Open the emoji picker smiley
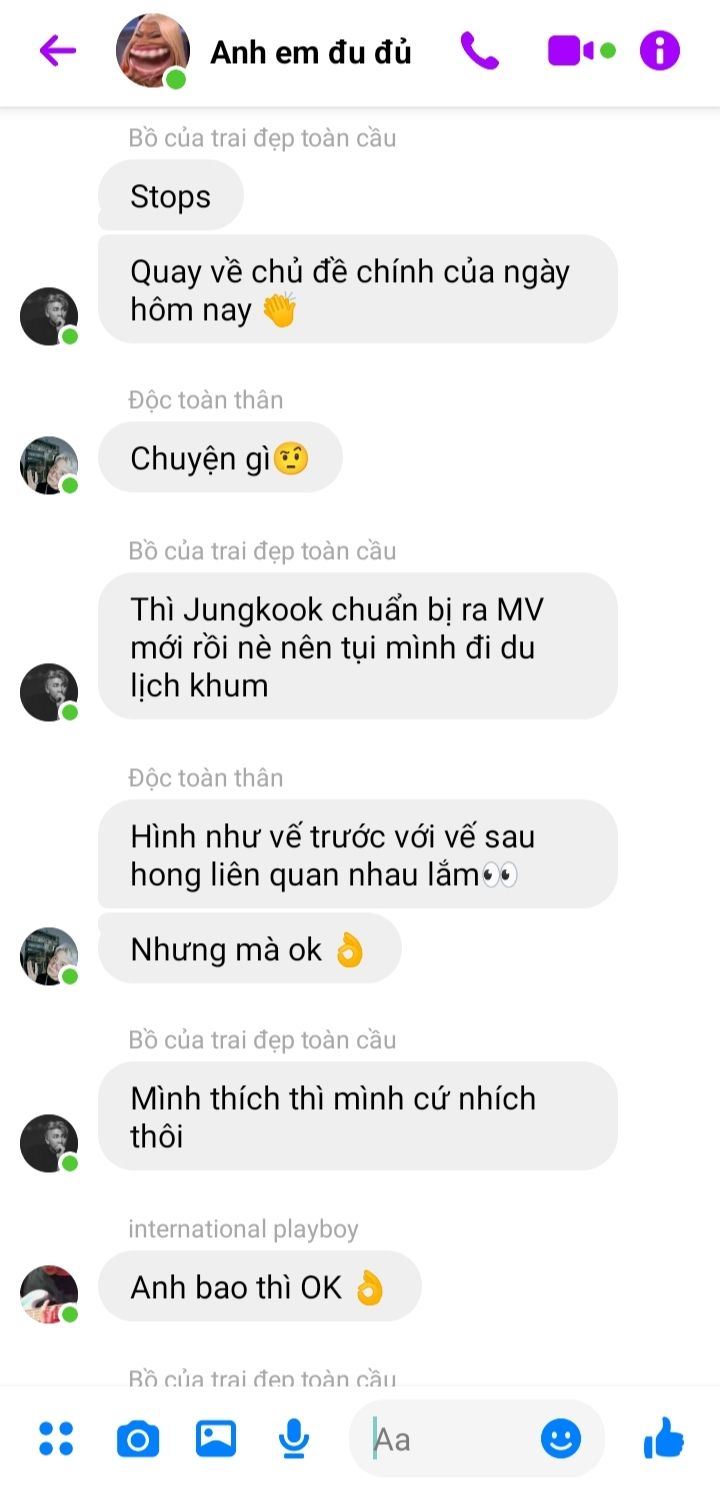The image size is (720, 1485). click(x=561, y=1439)
